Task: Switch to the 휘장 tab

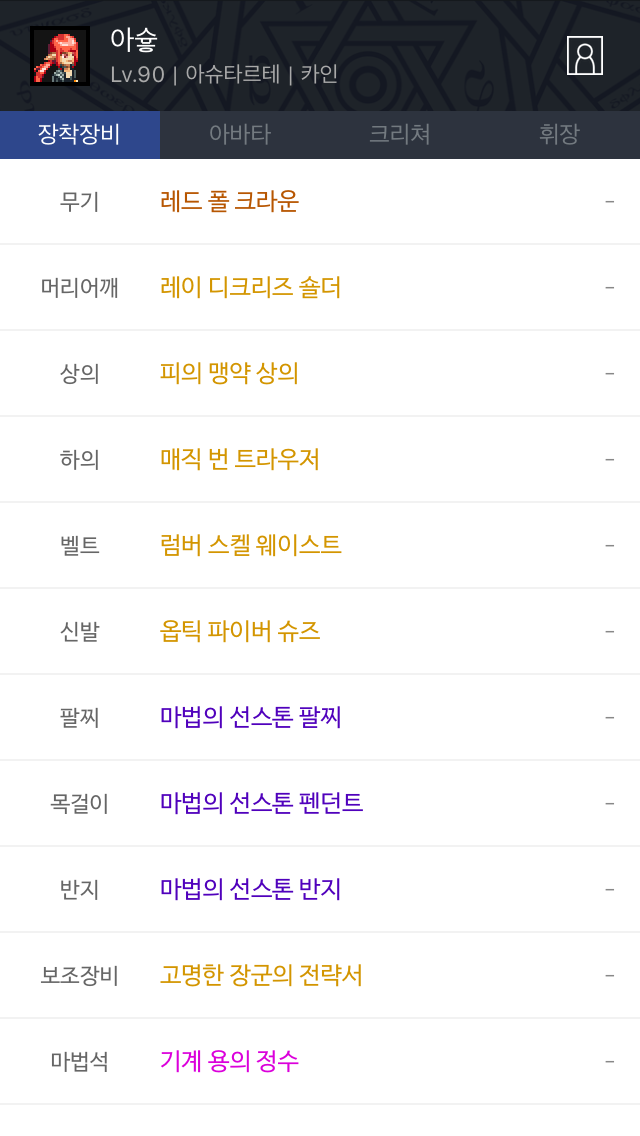Action: pos(559,135)
